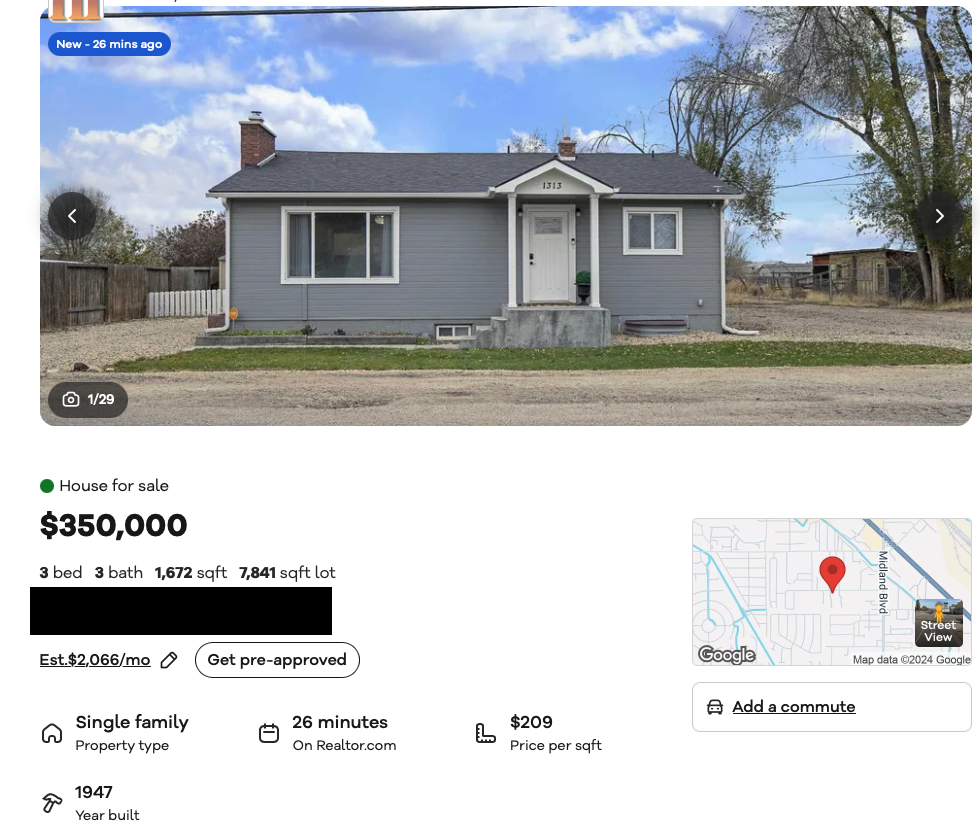Tap the Get pre-approved button
Screen dimensions: 980x839
pos(277,660)
